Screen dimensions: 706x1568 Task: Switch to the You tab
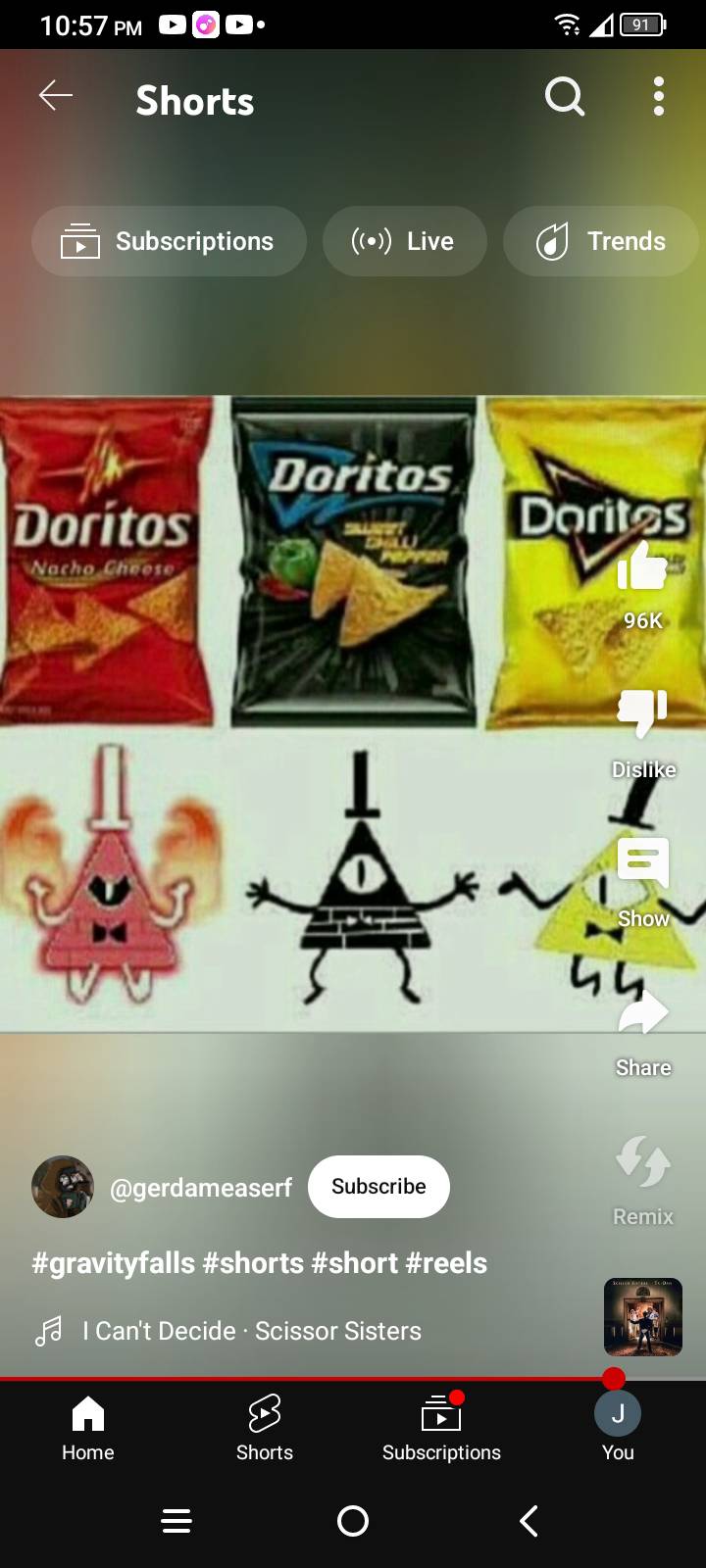tap(618, 1428)
